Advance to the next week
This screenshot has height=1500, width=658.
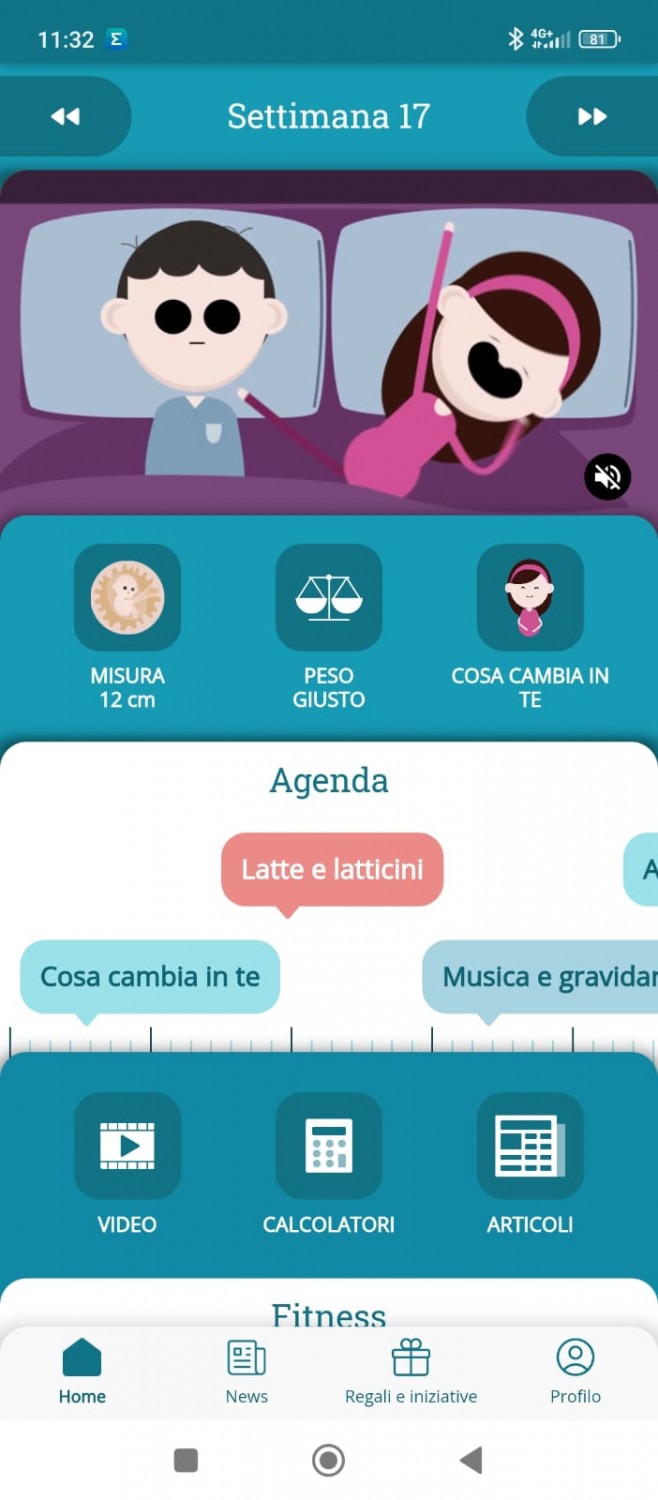pos(592,117)
